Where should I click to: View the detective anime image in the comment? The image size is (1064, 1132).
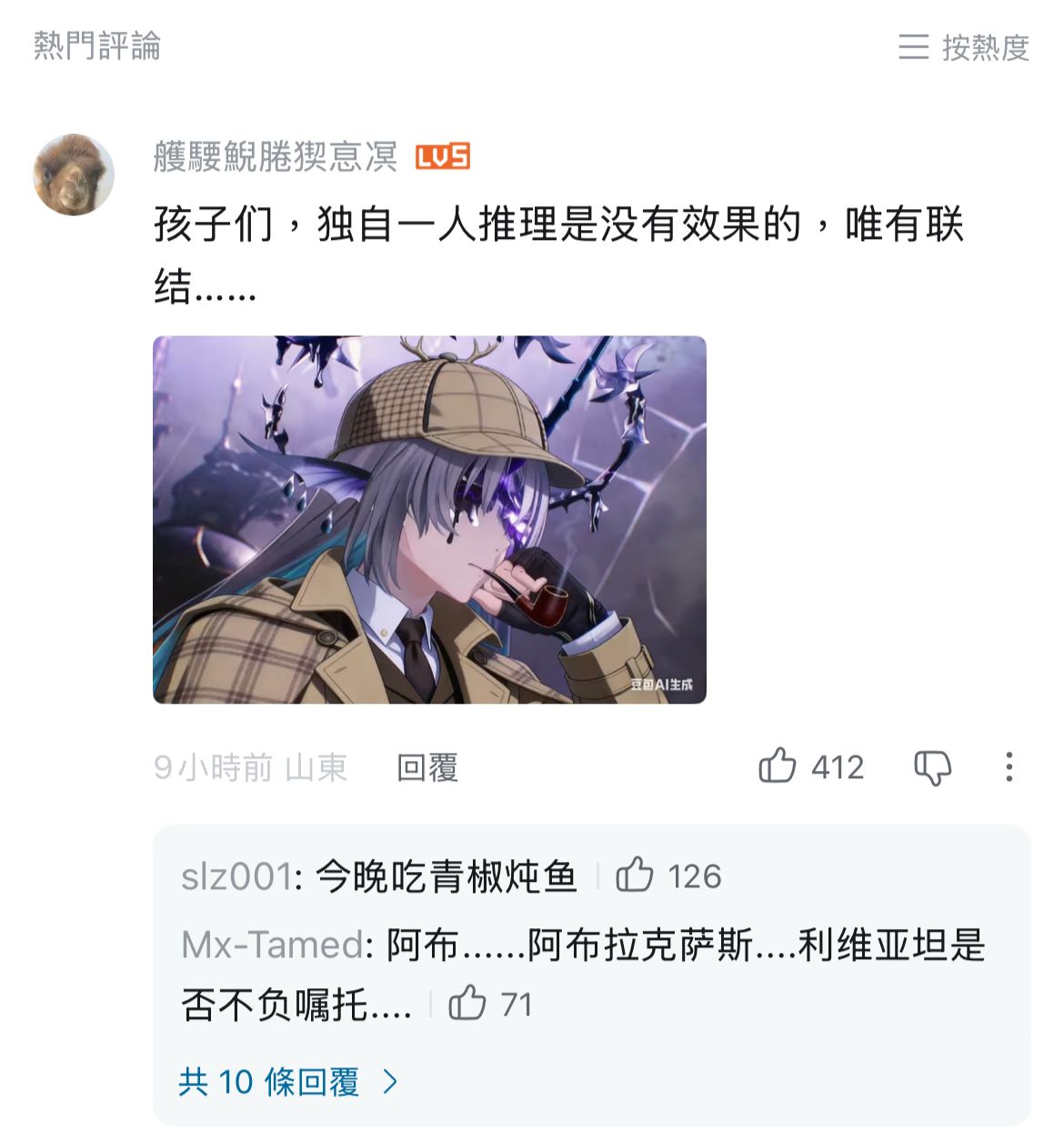pos(429,519)
